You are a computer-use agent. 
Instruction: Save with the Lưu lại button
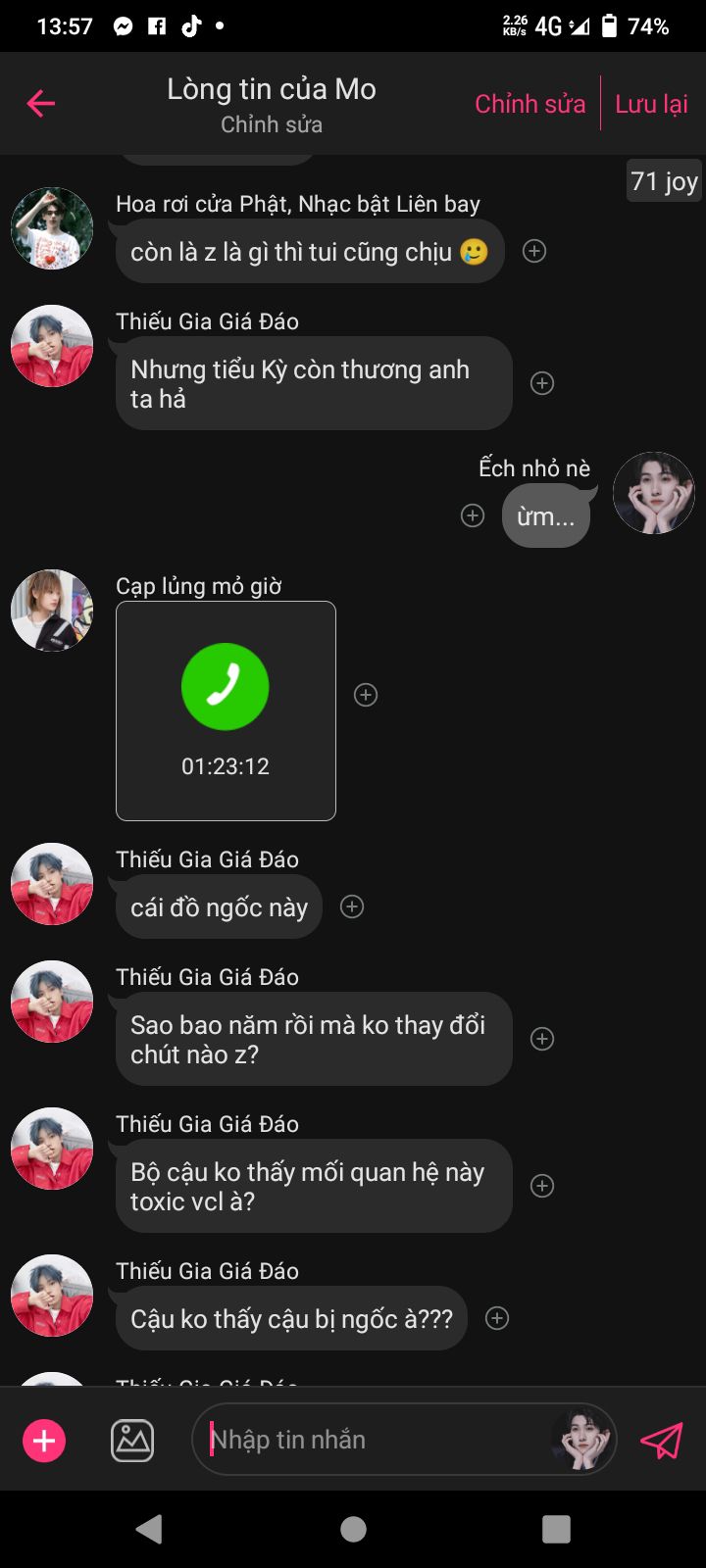[x=651, y=104]
